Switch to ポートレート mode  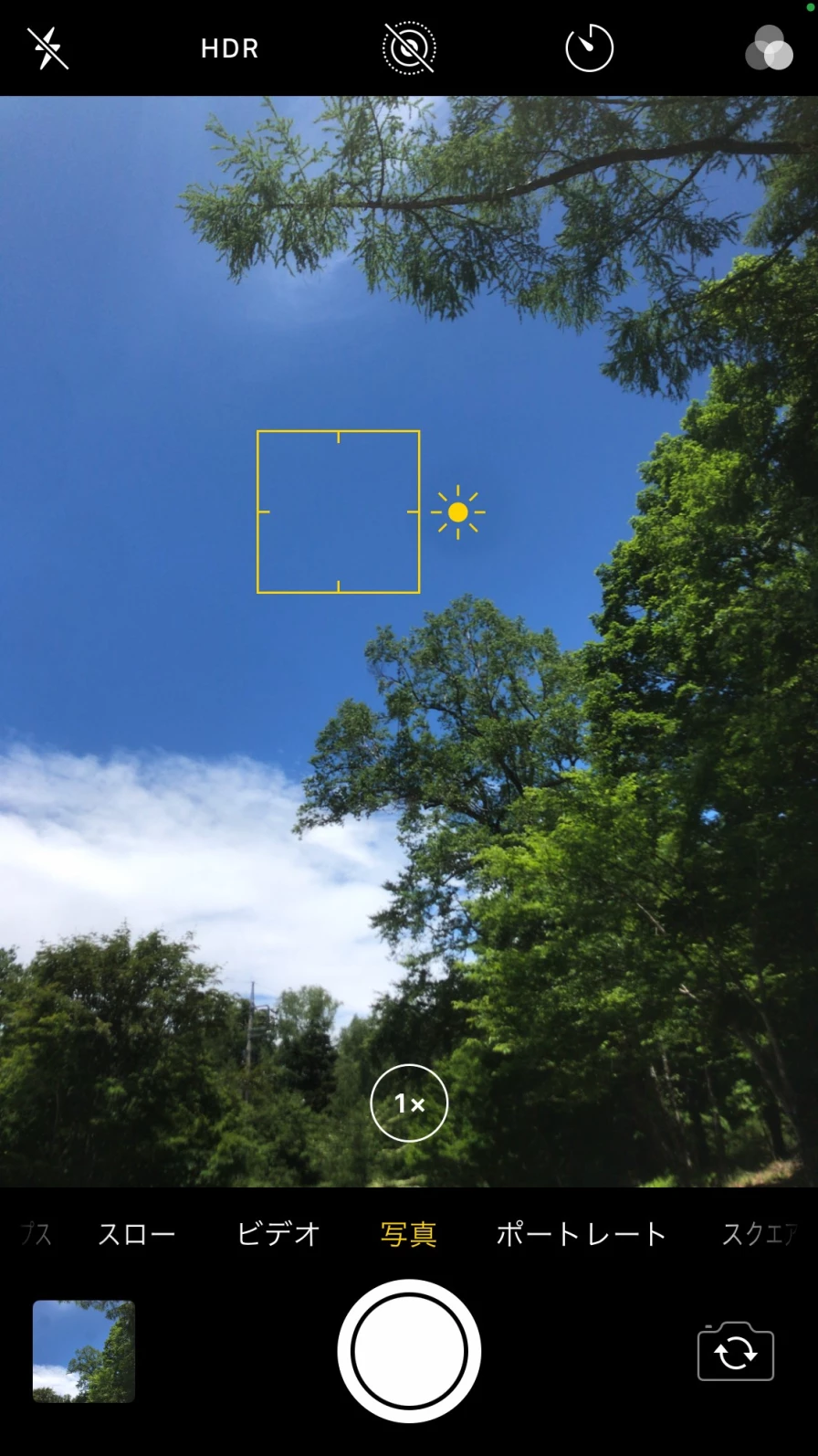click(581, 1235)
